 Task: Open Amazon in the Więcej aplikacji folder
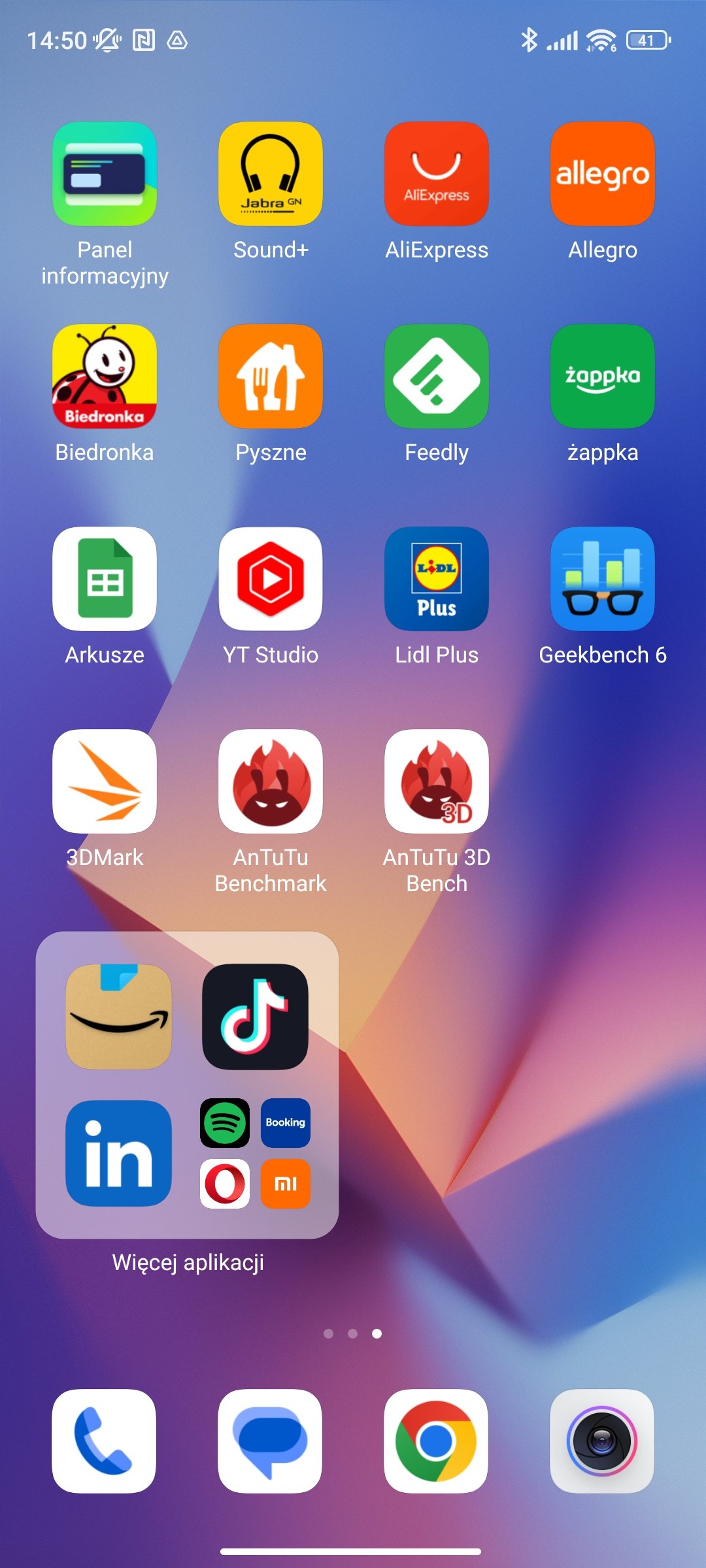[x=119, y=1017]
